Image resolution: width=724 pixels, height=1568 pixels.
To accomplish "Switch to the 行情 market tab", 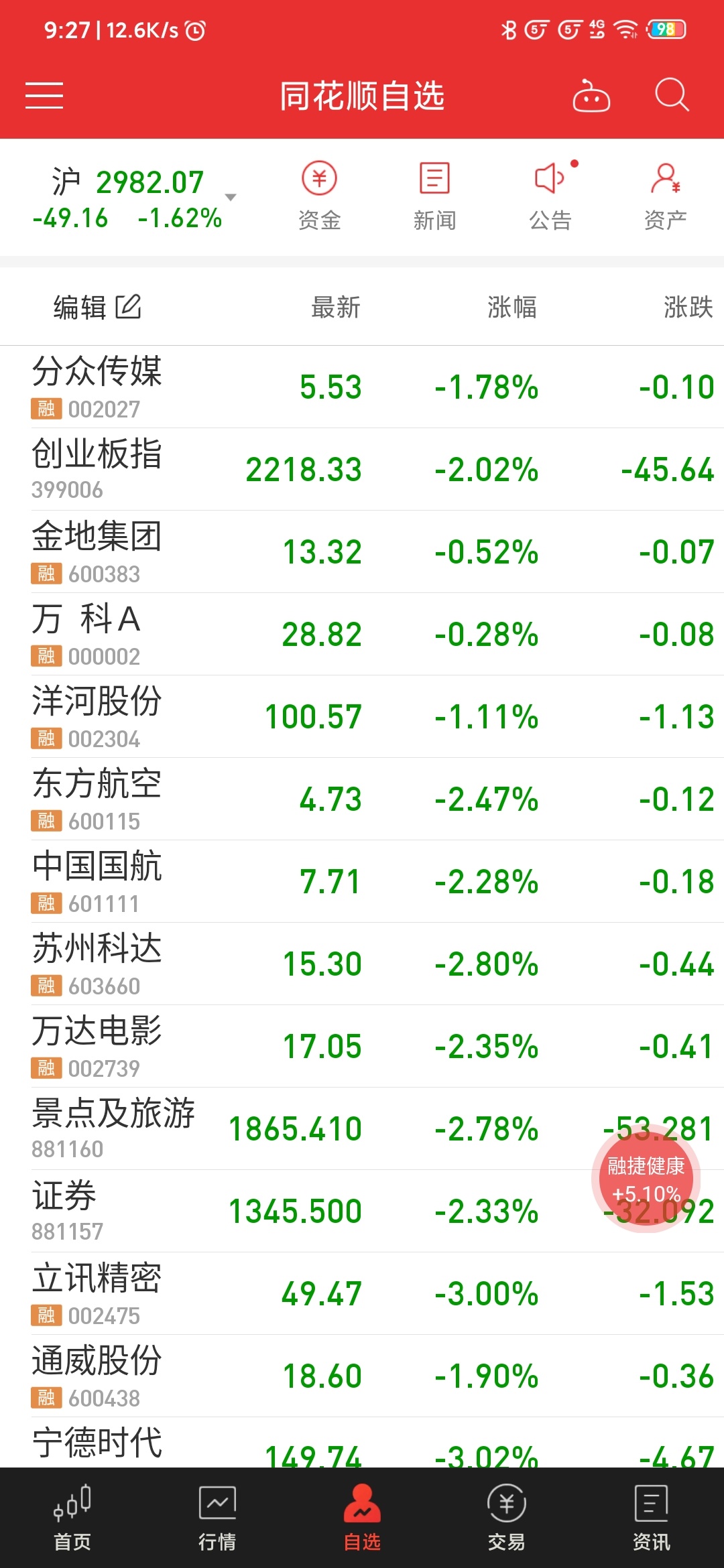I will coord(217,1518).
